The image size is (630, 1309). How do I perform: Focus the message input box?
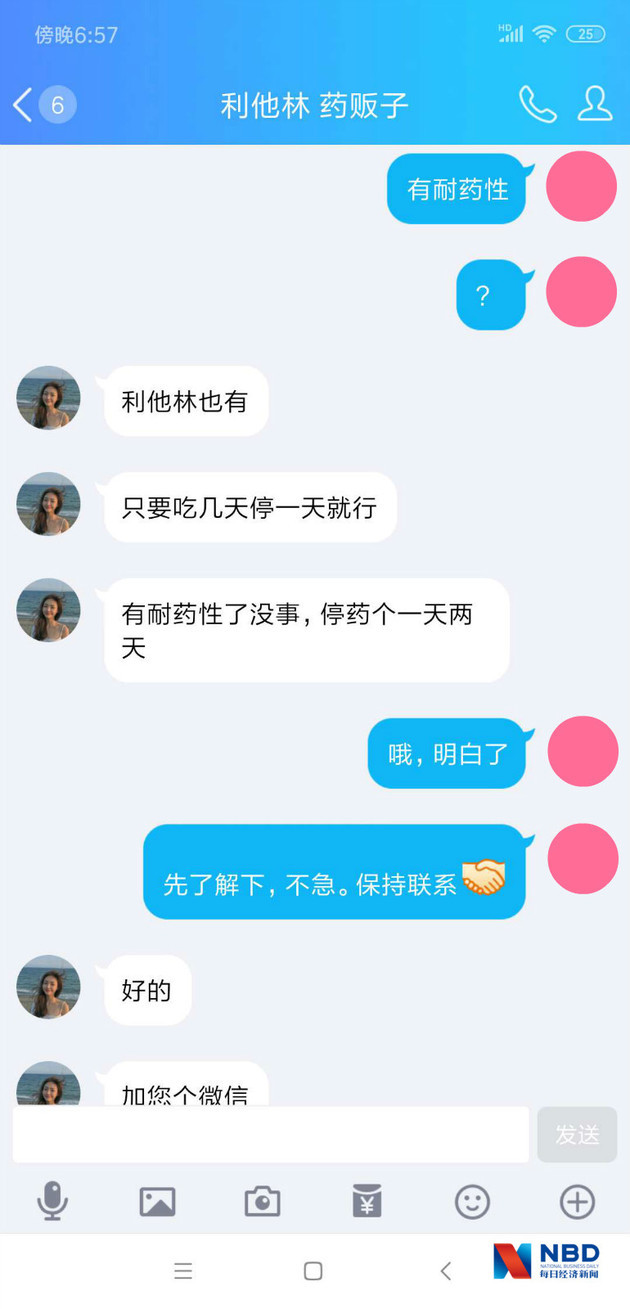270,1135
